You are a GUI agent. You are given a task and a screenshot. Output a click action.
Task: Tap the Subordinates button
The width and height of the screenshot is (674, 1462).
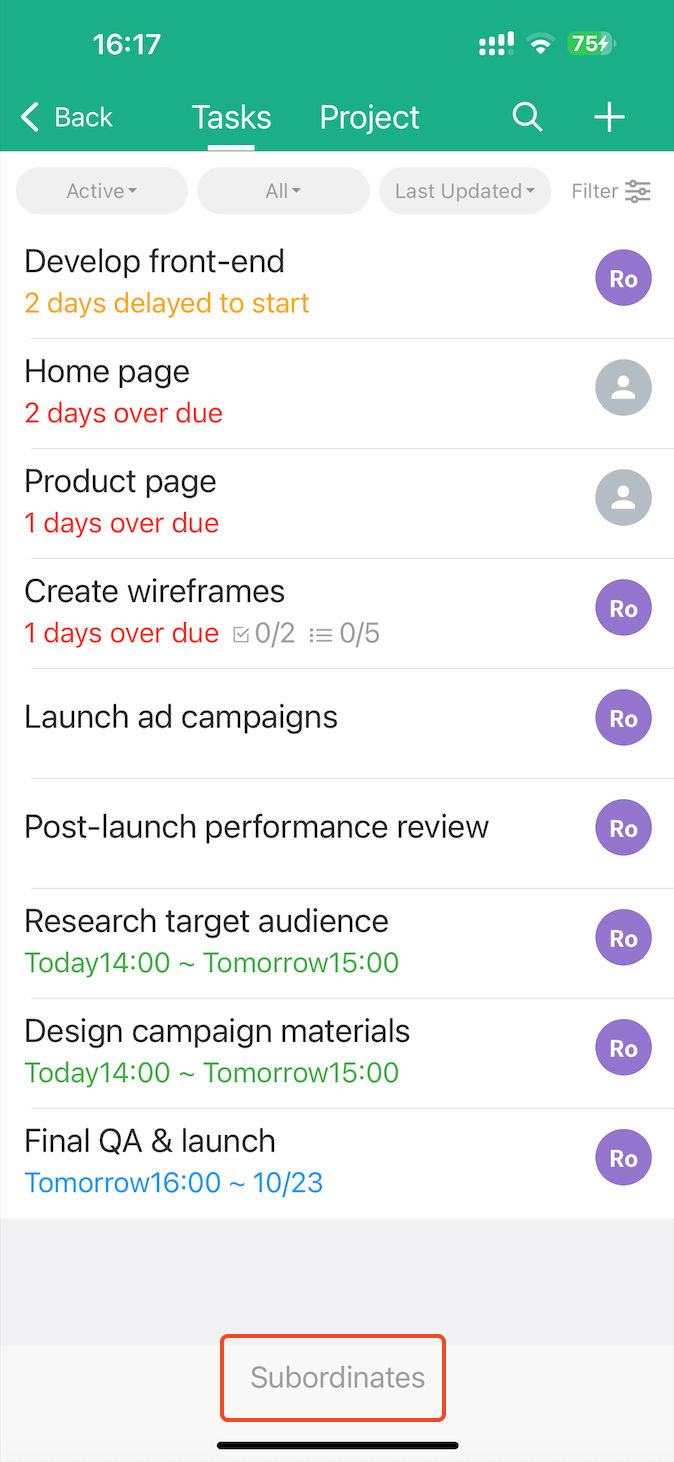[337, 1377]
